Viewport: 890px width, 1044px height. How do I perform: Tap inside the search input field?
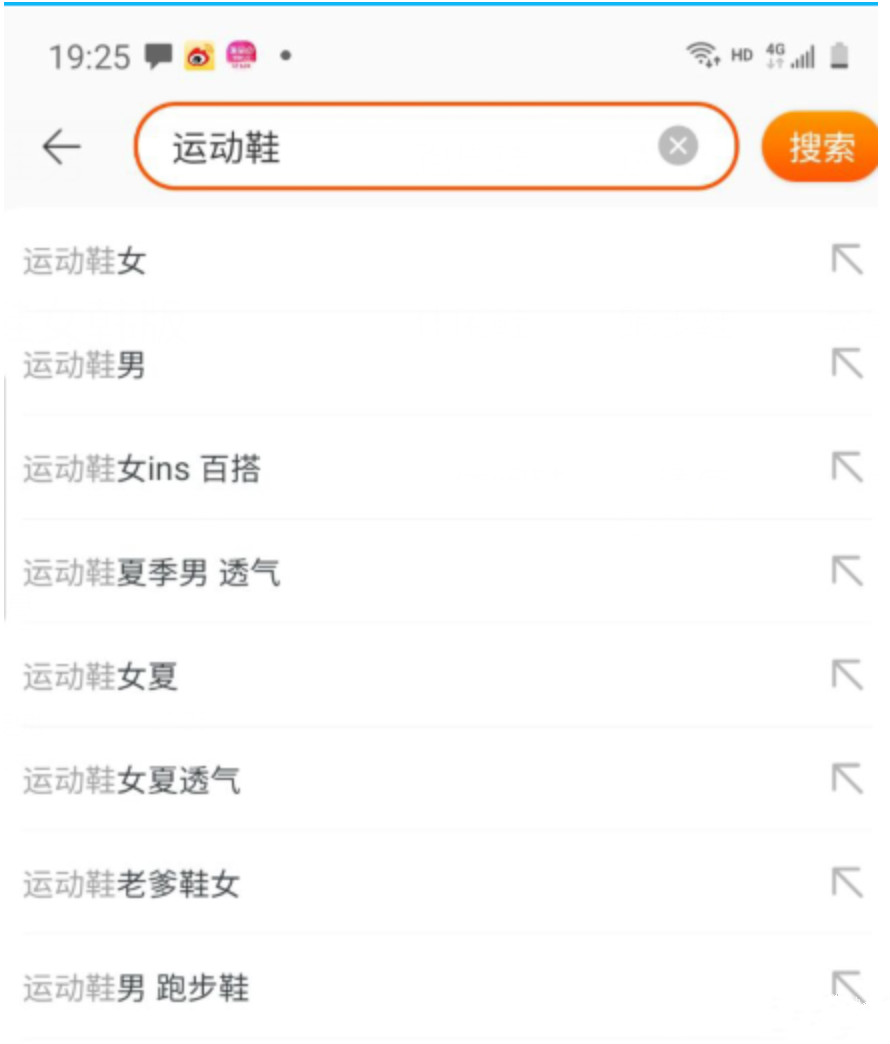pos(400,147)
